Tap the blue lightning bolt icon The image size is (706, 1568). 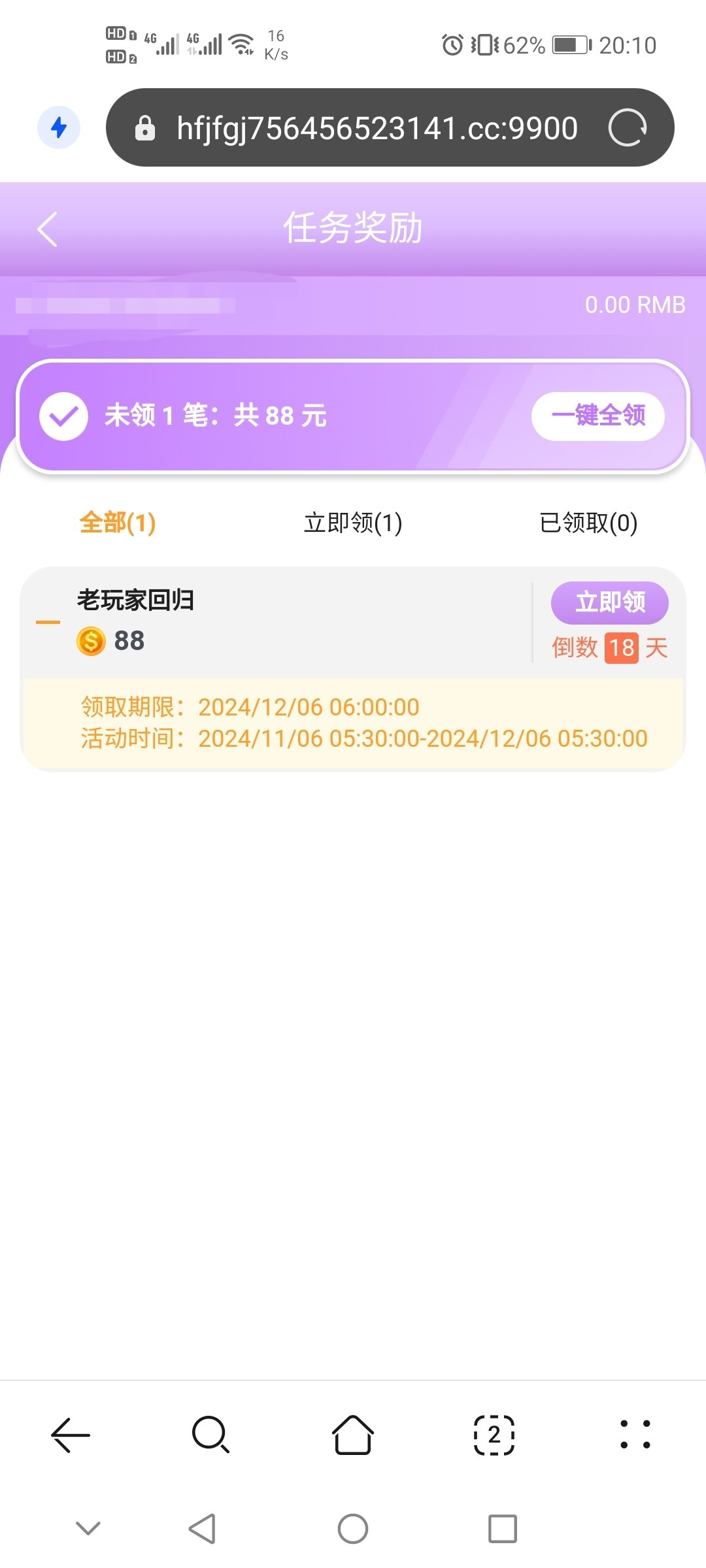click(59, 127)
